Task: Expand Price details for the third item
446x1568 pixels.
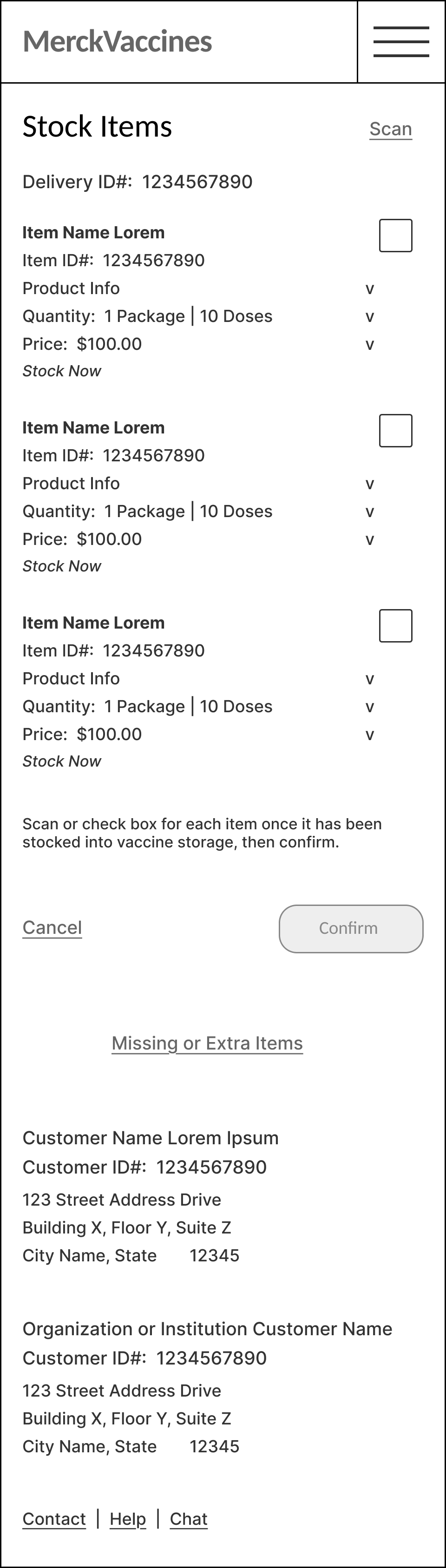Action: tap(369, 735)
